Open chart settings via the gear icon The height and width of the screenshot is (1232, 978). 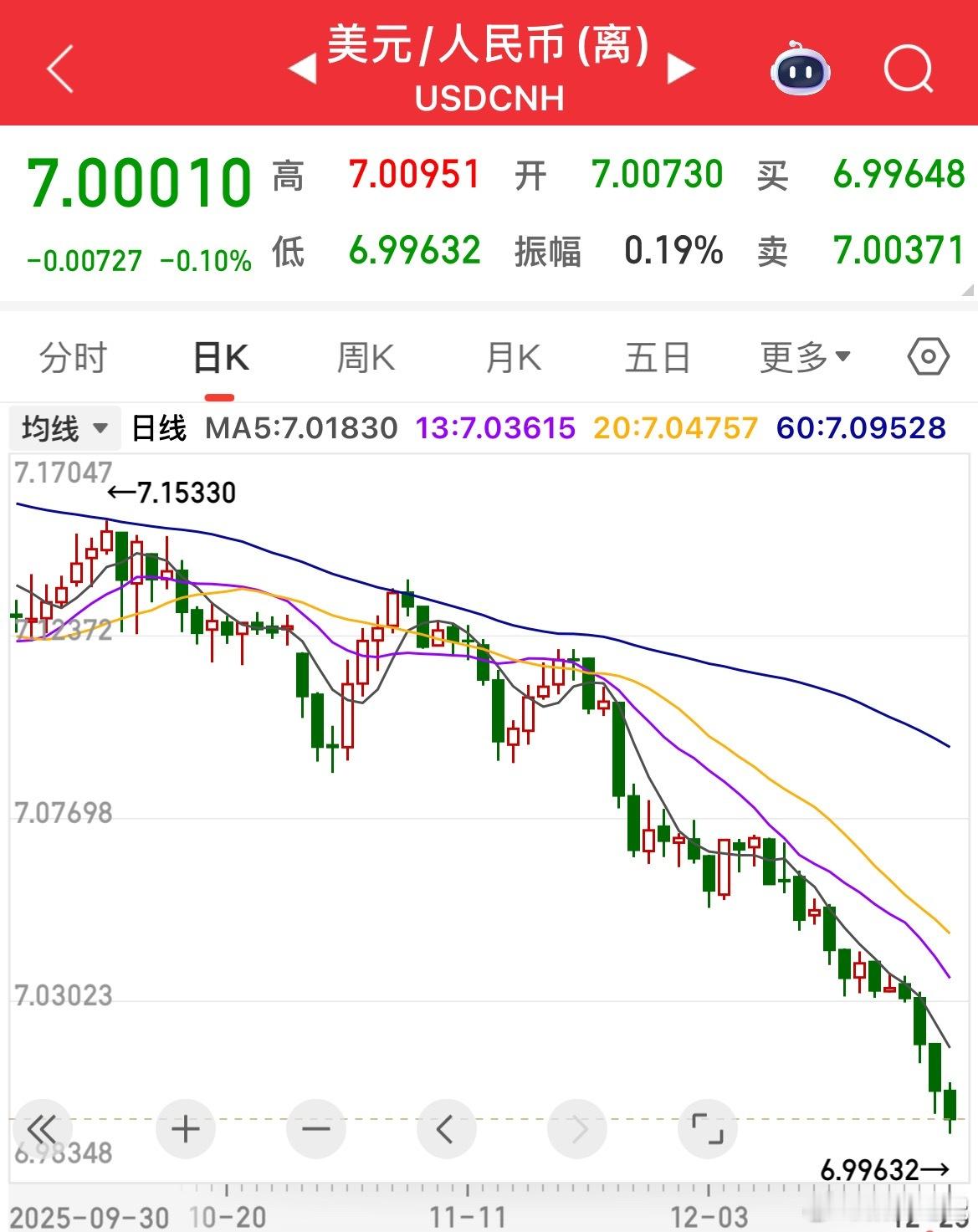(x=926, y=357)
